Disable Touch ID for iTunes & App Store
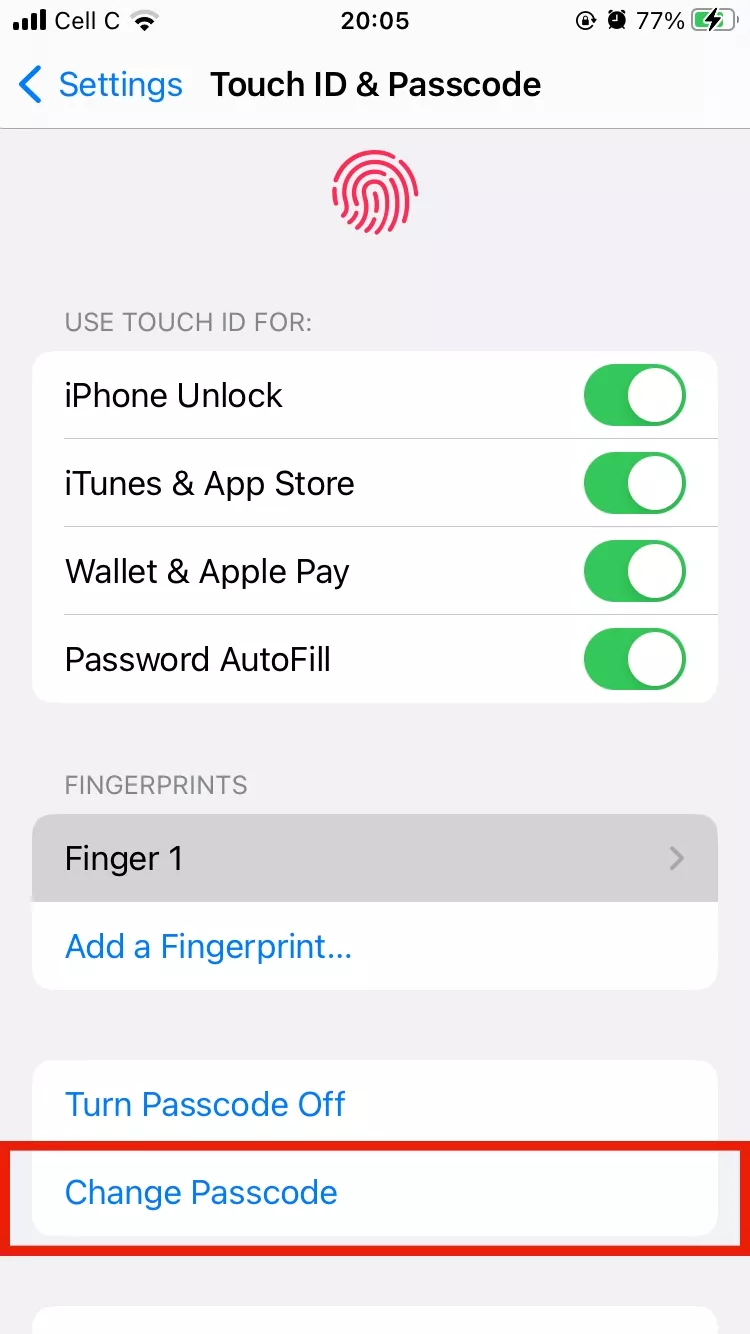750x1334 pixels. (x=634, y=483)
